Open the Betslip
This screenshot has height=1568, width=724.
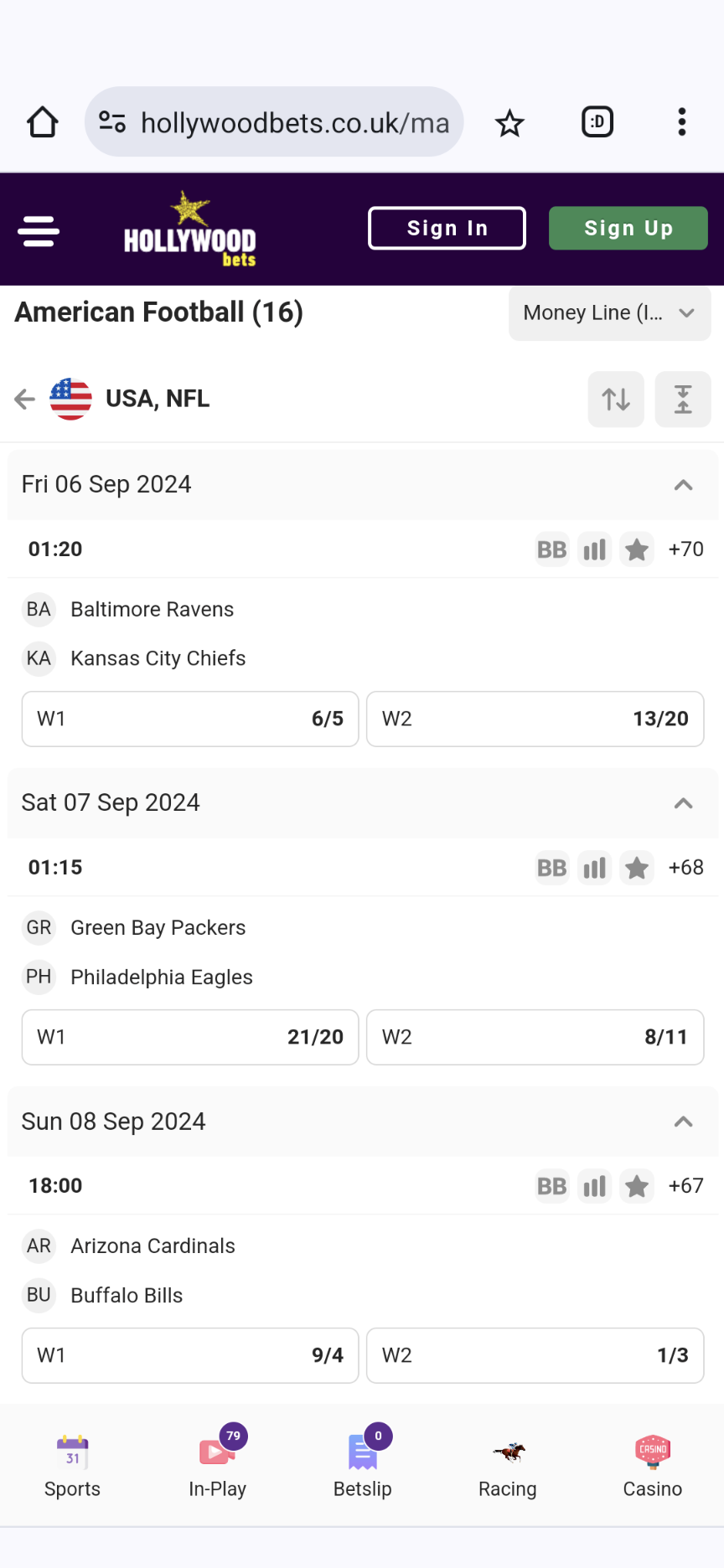[x=362, y=1464]
